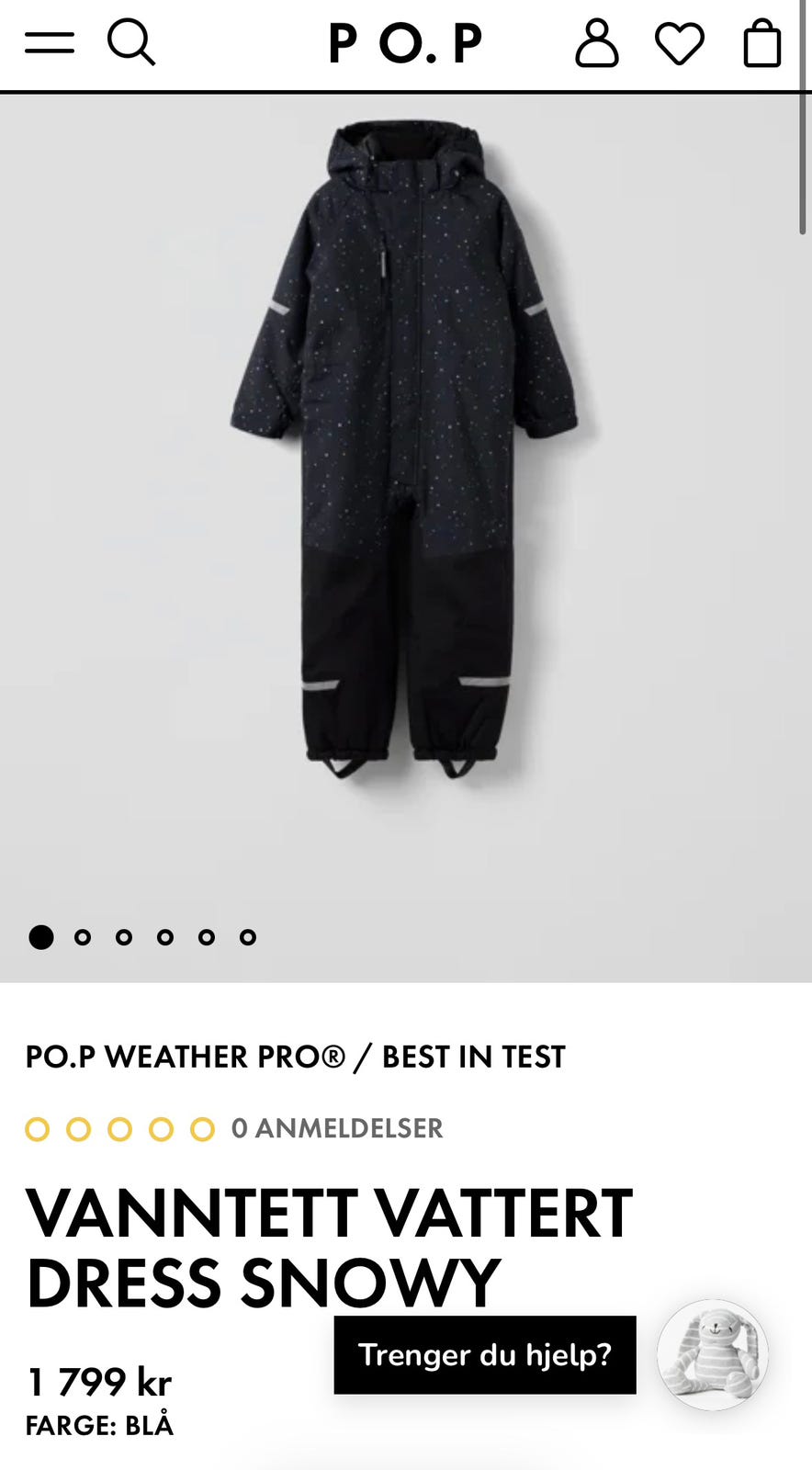This screenshot has height=1470, width=812.
Task: Enlarge the snowsuit product photo
Action: pos(405,450)
